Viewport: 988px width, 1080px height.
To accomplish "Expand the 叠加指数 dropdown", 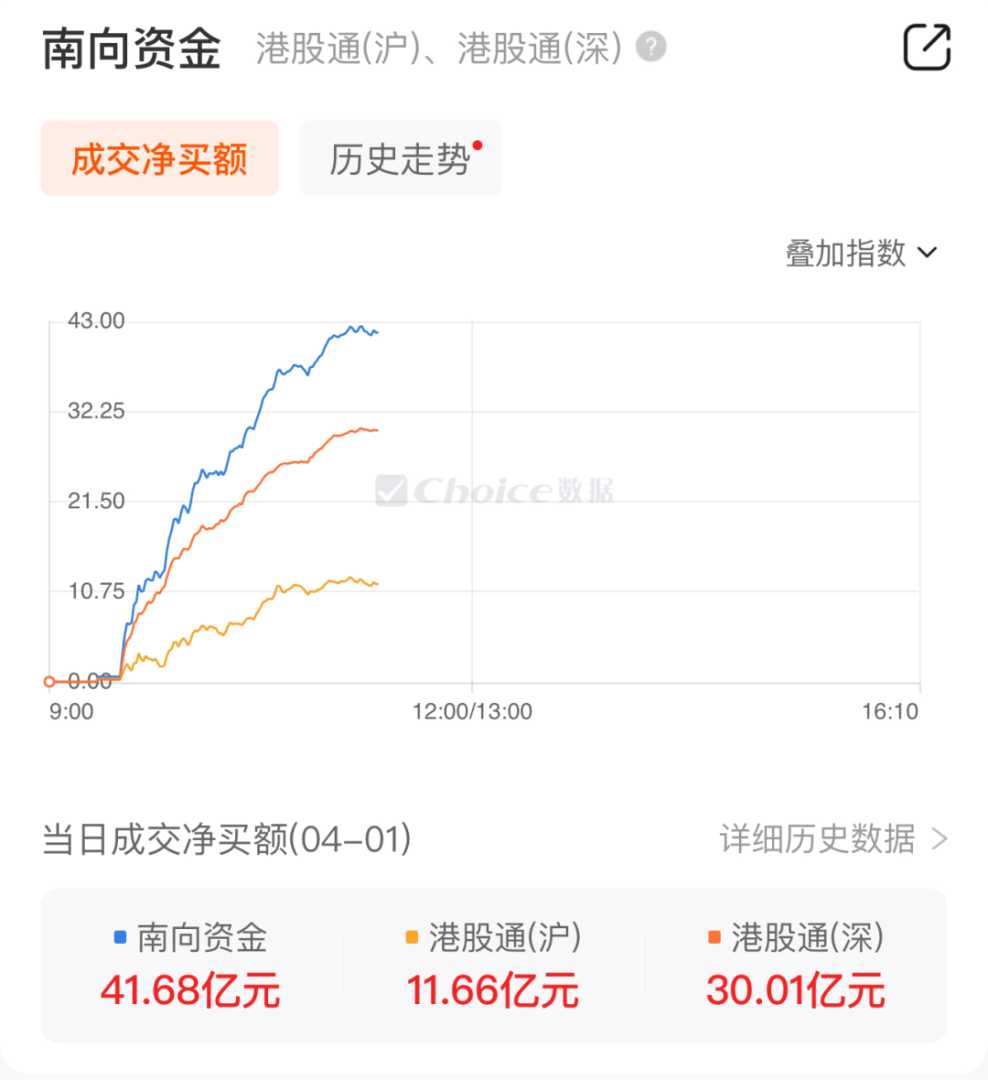I will (x=861, y=253).
